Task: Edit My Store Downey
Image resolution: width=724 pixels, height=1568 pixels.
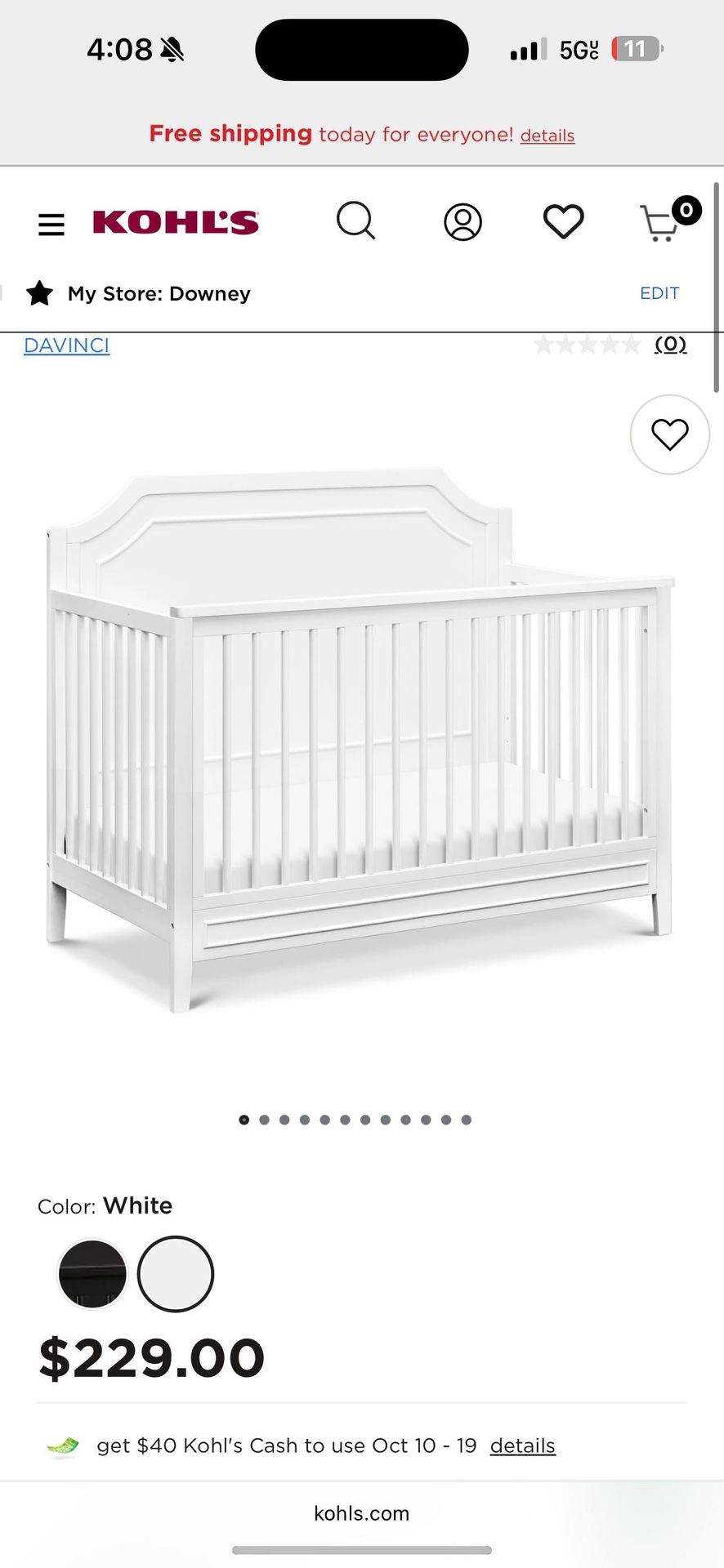Action: [659, 293]
